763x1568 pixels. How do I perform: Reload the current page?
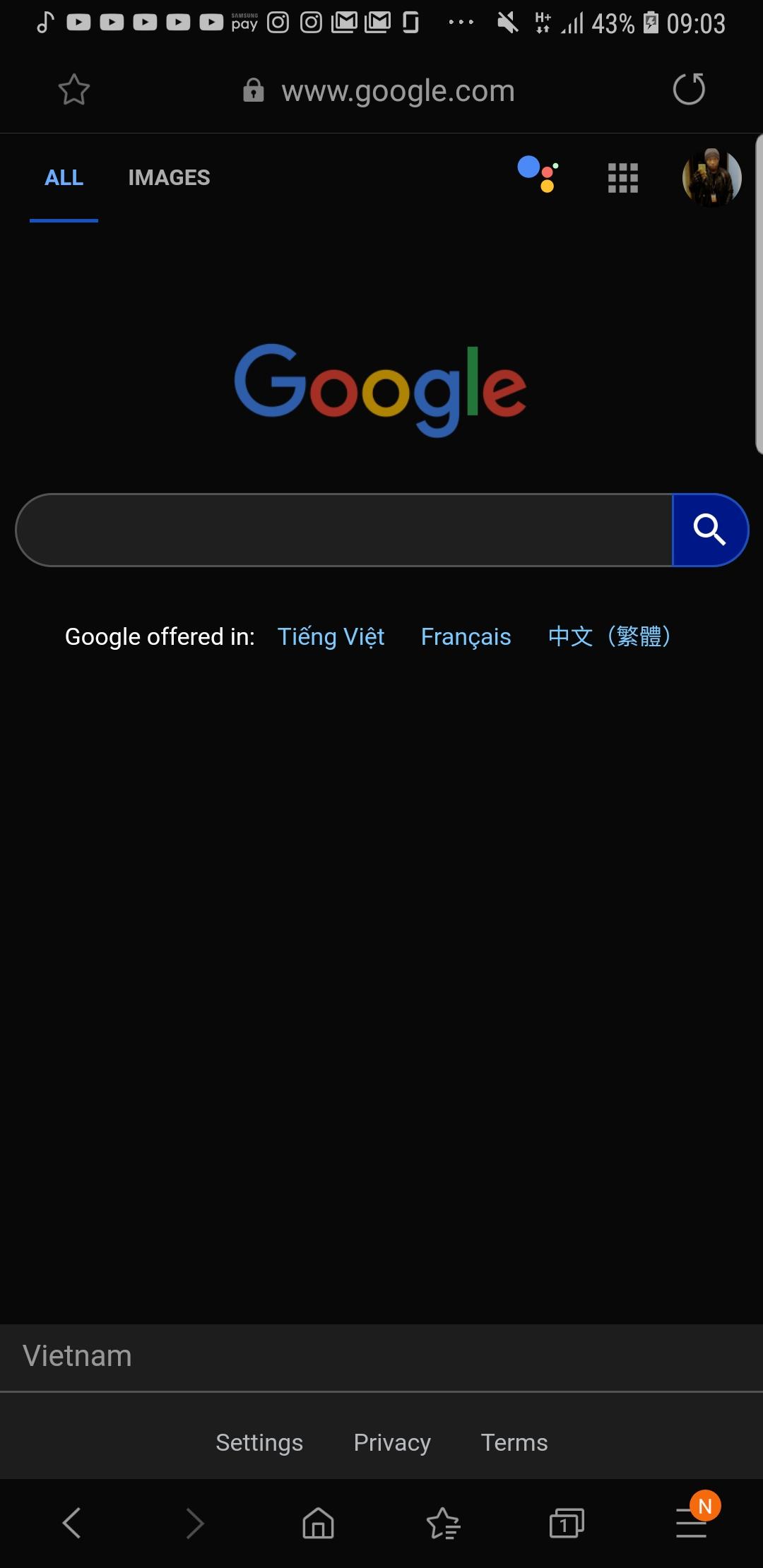pos(689,89)
